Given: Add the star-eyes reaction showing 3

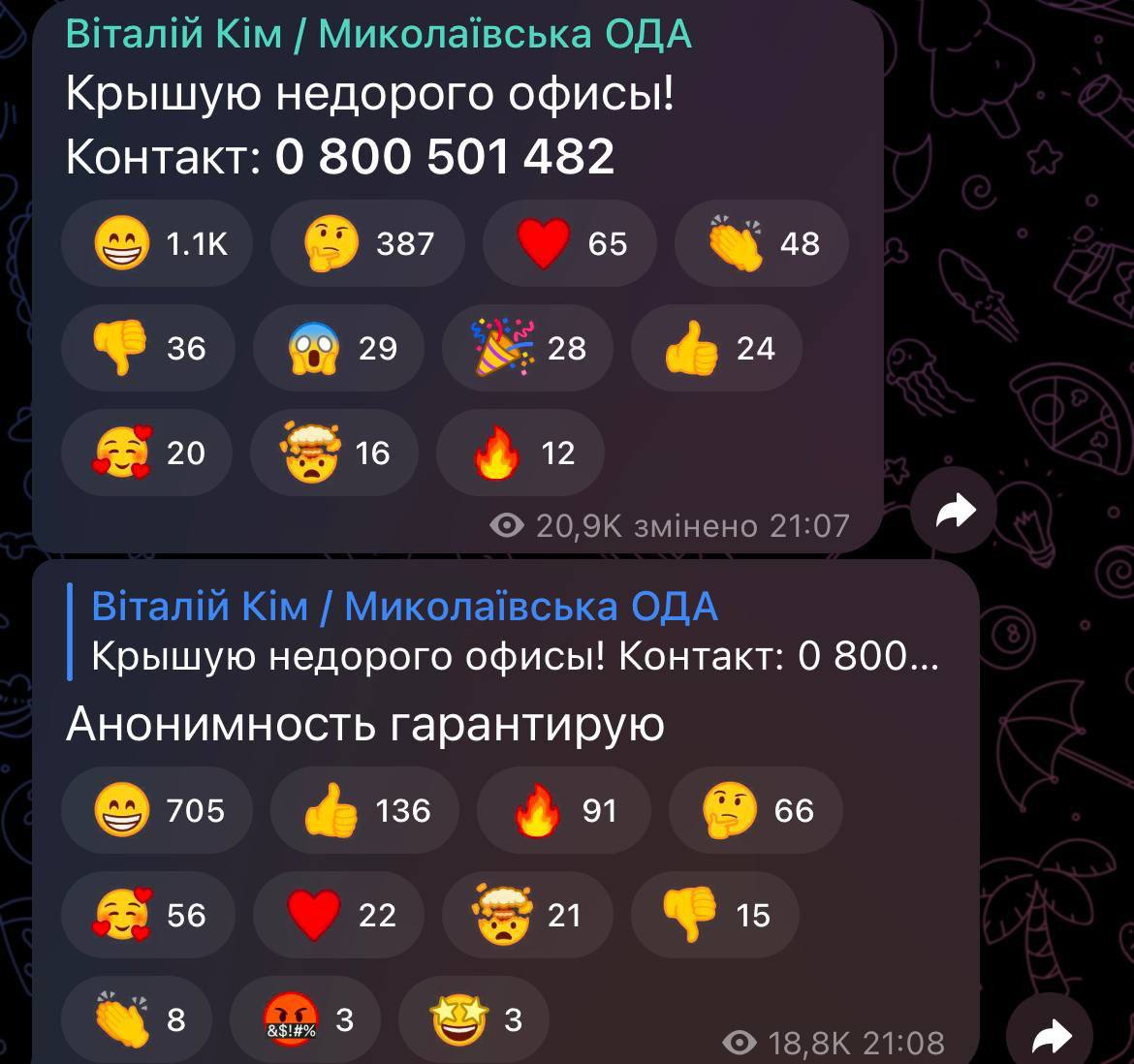Looking at the screenshot, I should tap(474, 1019).
